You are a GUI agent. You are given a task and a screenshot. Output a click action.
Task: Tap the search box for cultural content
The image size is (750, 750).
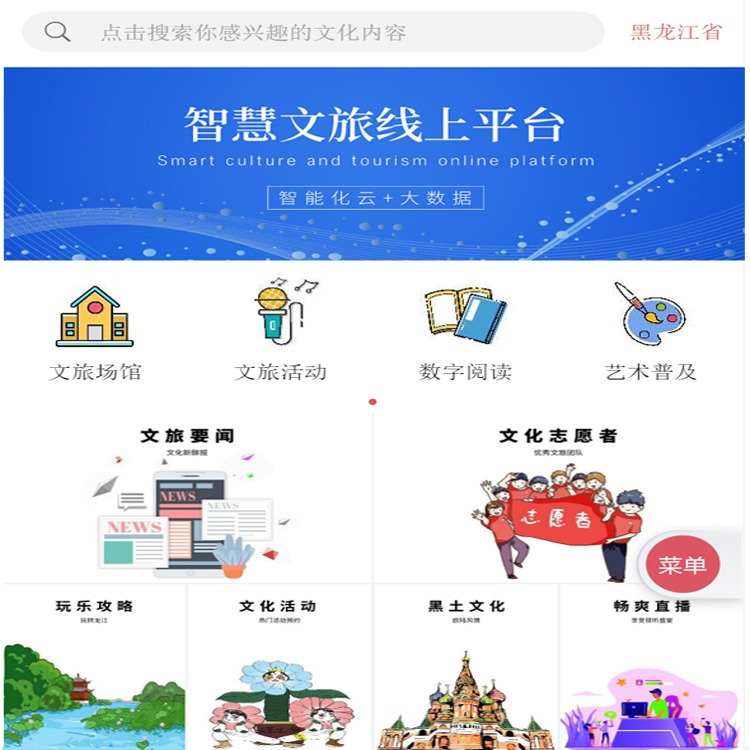[312, 32]
